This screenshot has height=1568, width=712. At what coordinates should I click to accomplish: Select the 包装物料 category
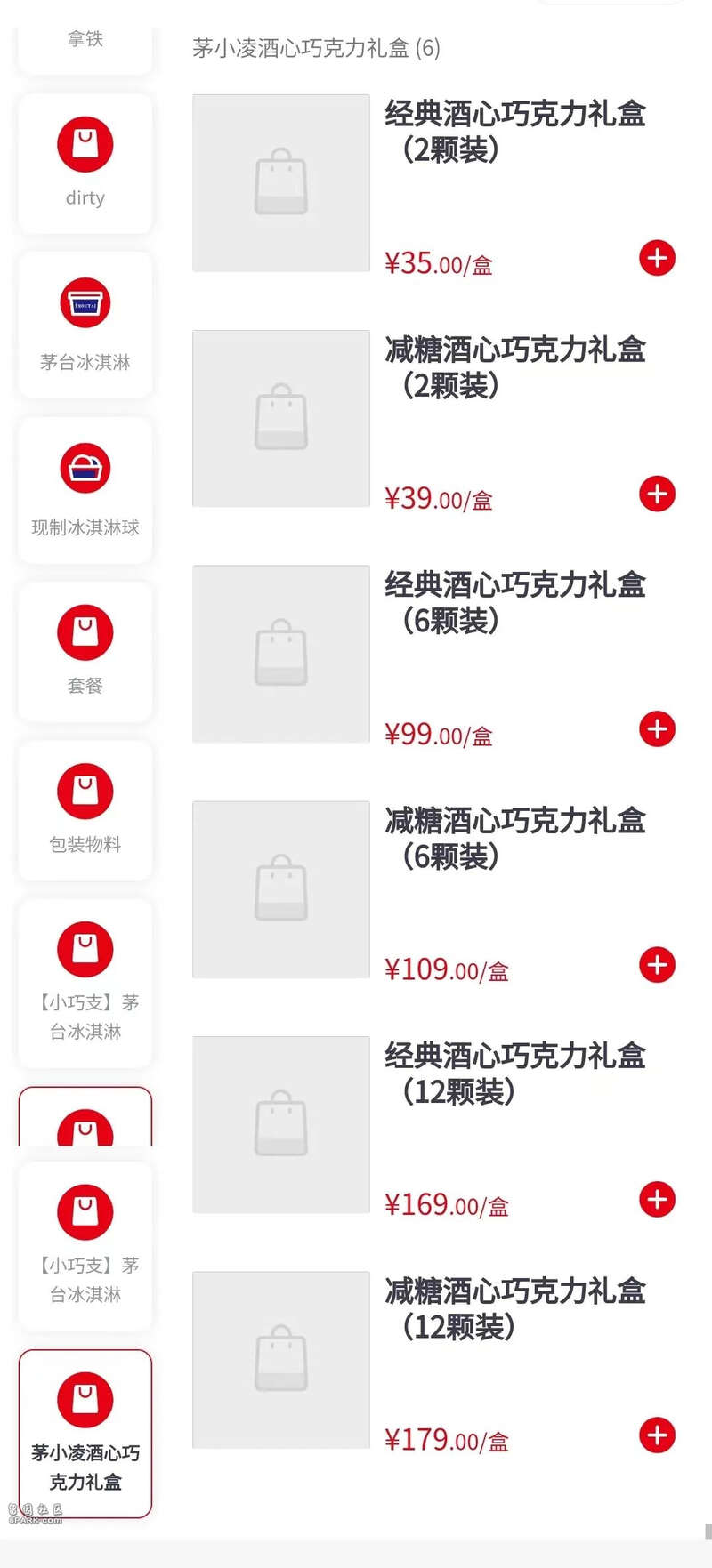(85, 810)
